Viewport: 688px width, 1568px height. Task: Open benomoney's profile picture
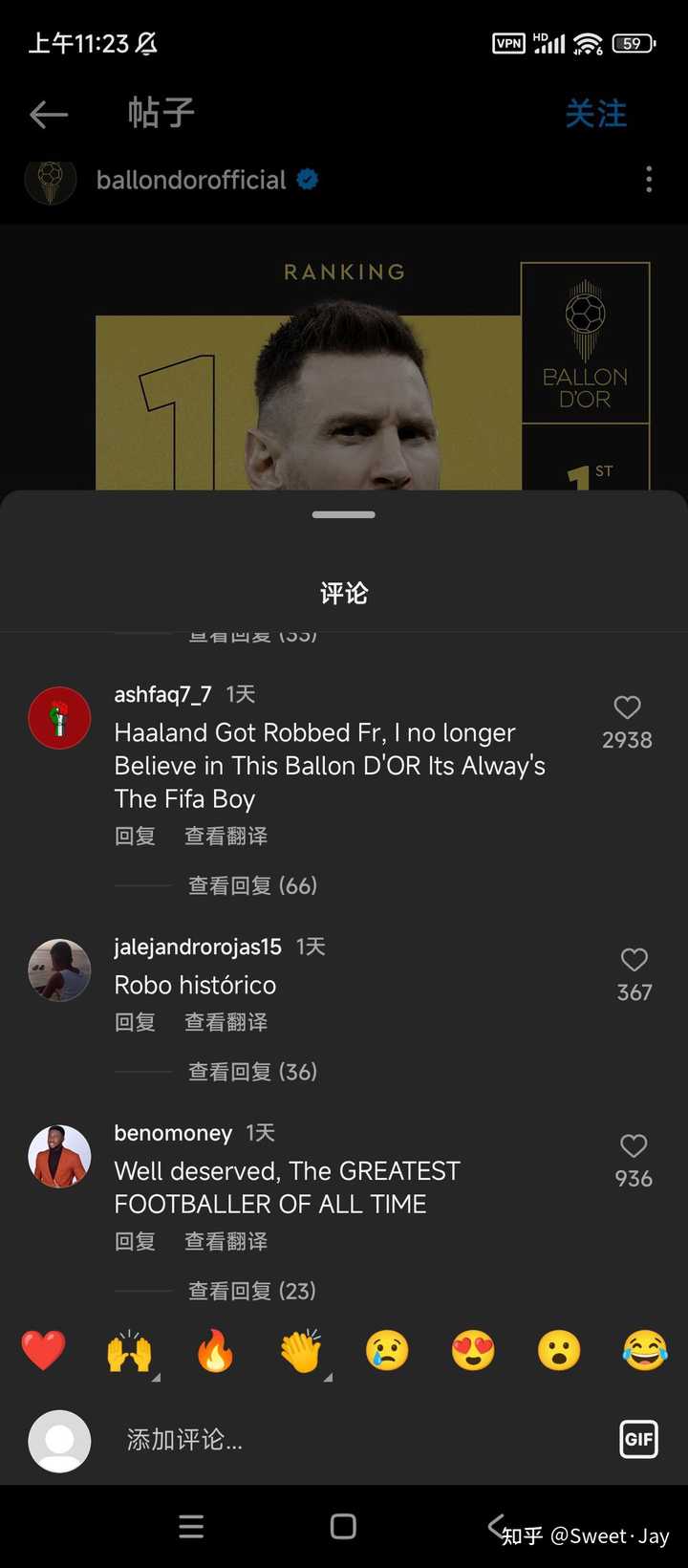[x=59, y=1157]
